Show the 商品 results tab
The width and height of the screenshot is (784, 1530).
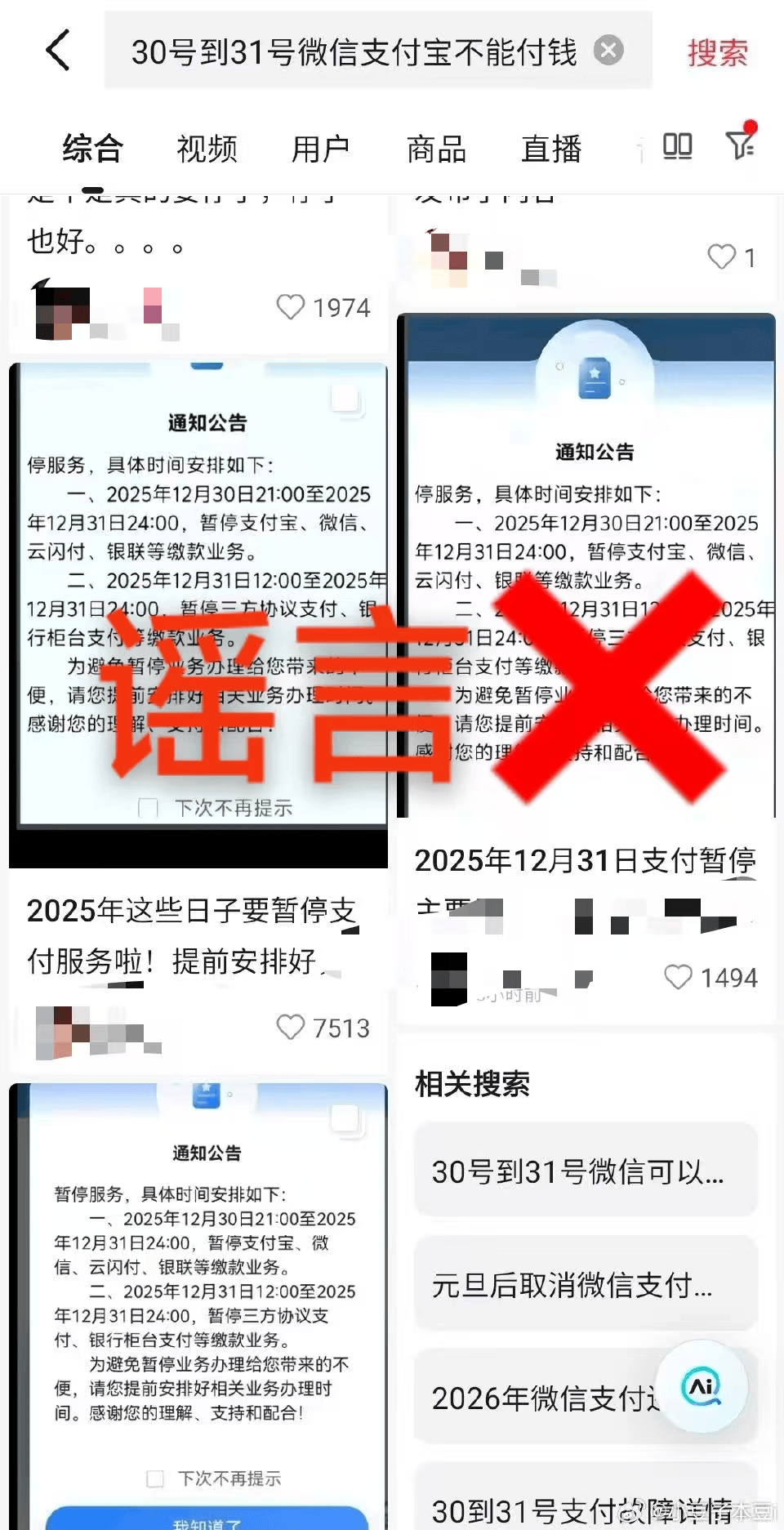436,149
